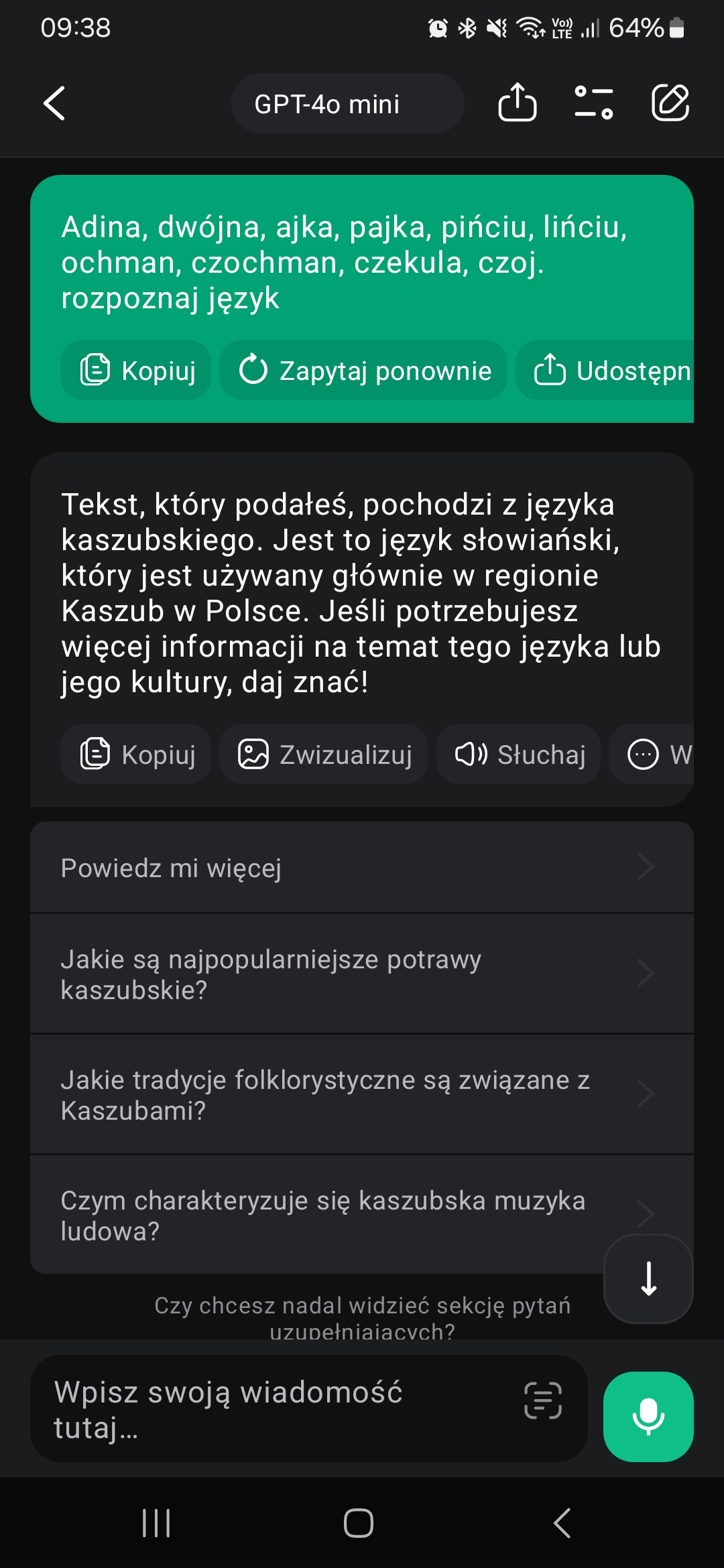Screen dimensions: 724x1568
Task: Open the text scan icon in message field
Action: (x=542, y=1400)
